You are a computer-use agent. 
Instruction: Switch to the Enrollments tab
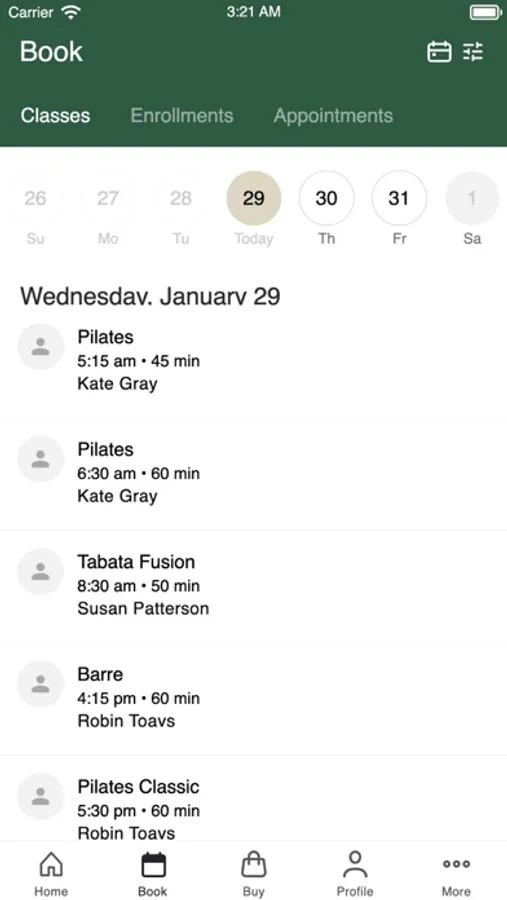click(182, 115)
